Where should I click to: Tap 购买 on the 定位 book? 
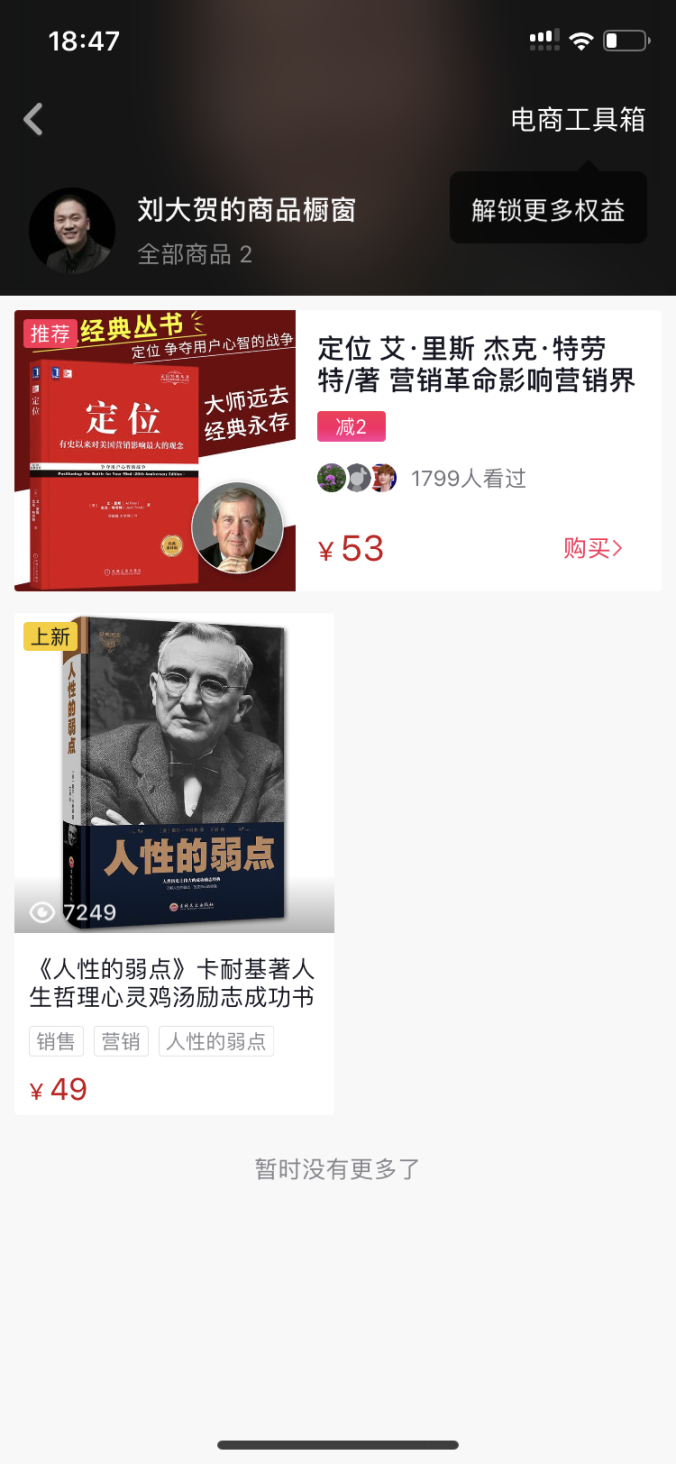592,548
